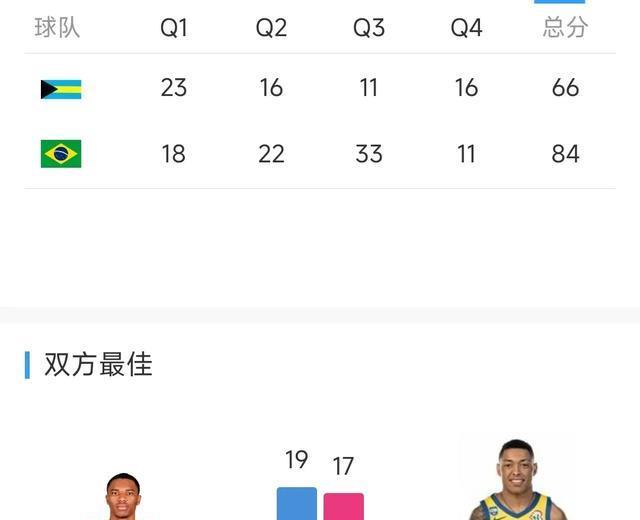Open the Brazil team from its flag

(61, 154)
